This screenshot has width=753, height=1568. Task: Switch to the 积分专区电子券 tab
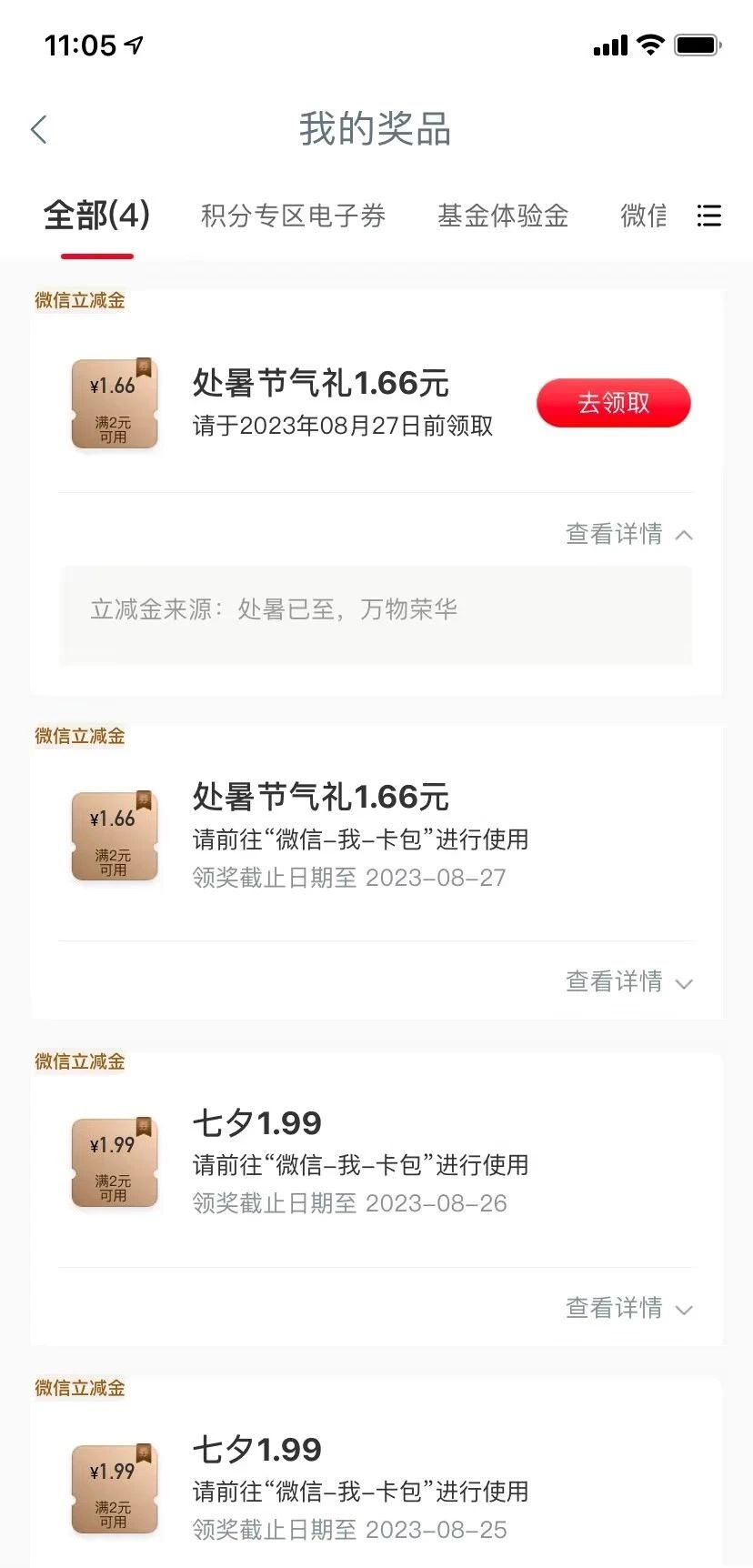click(x=293, y=216)
